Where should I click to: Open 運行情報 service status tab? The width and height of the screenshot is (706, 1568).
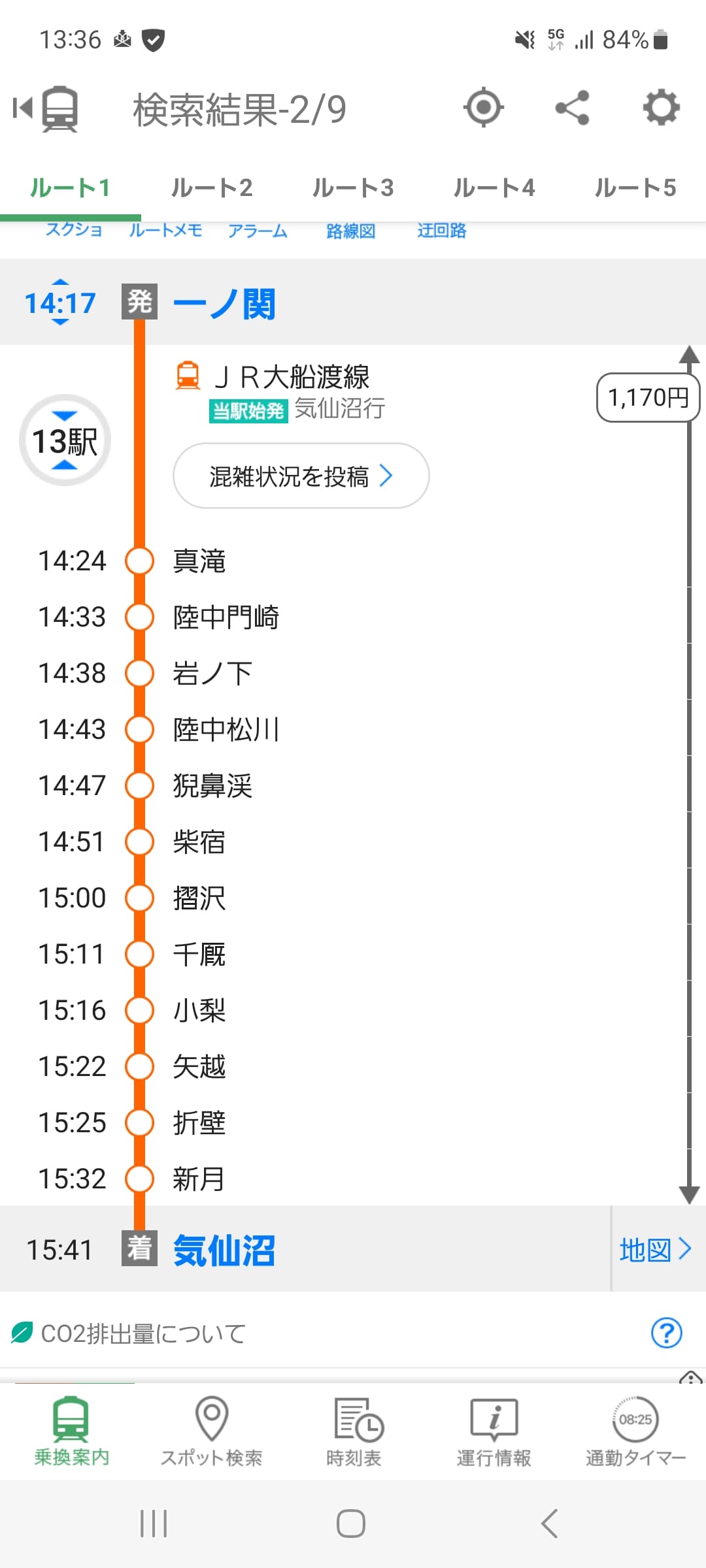[494, 1431]
